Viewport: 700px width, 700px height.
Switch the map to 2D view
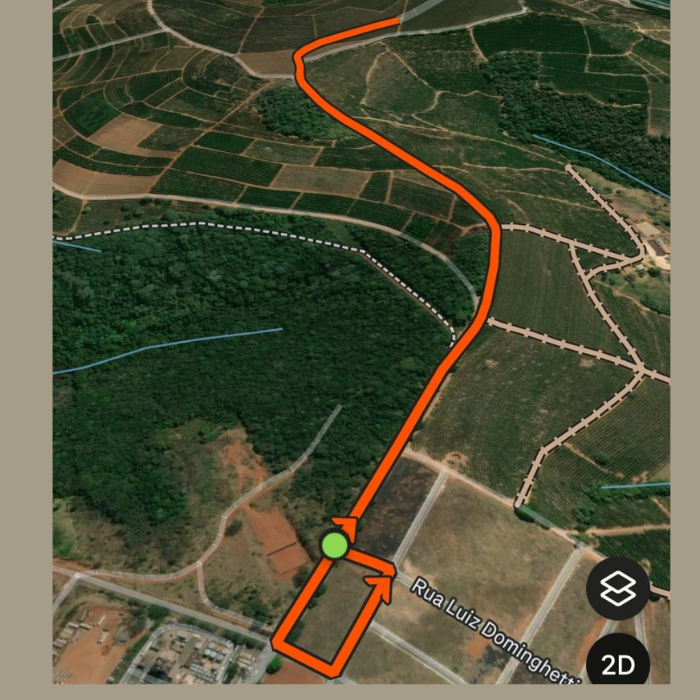point(618,663)
